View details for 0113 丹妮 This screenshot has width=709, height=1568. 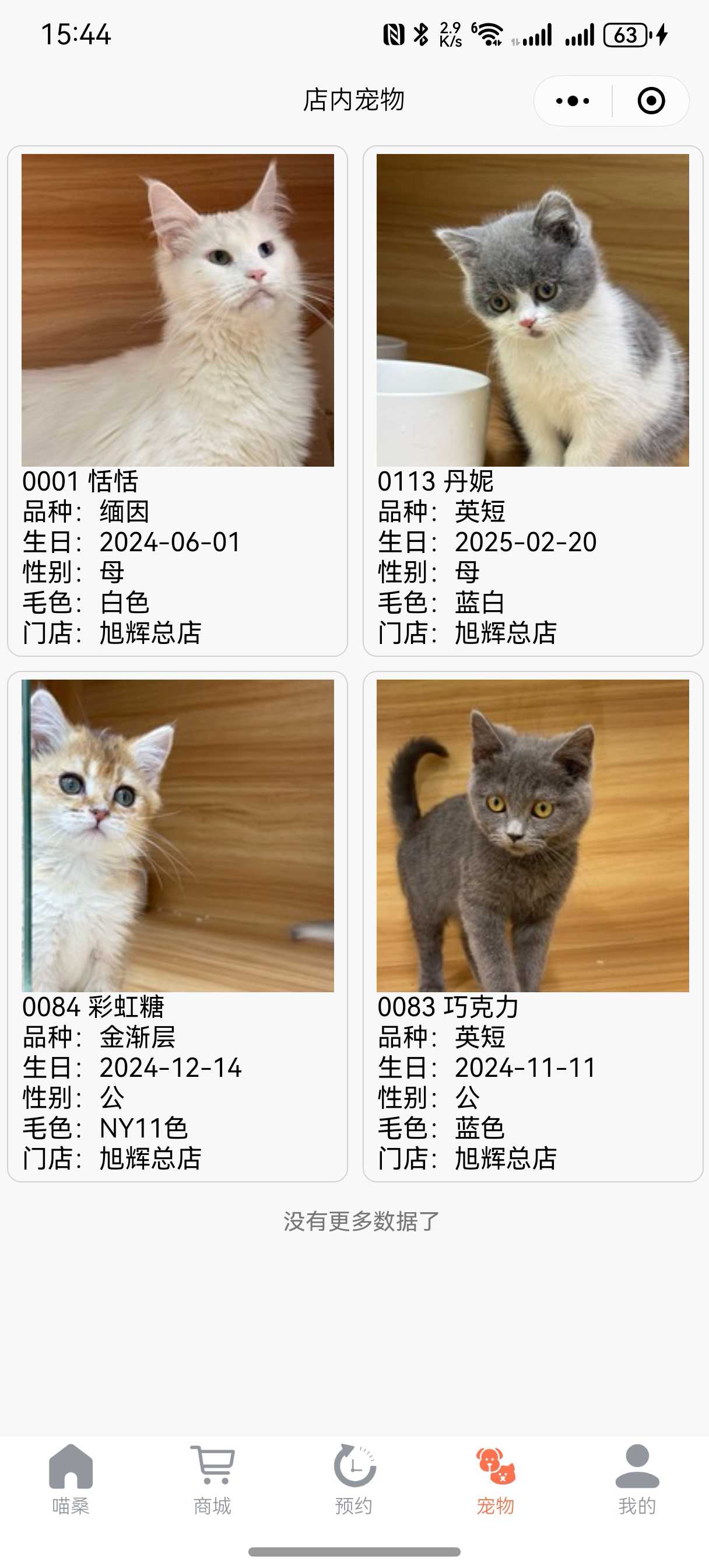click(532, 401)
